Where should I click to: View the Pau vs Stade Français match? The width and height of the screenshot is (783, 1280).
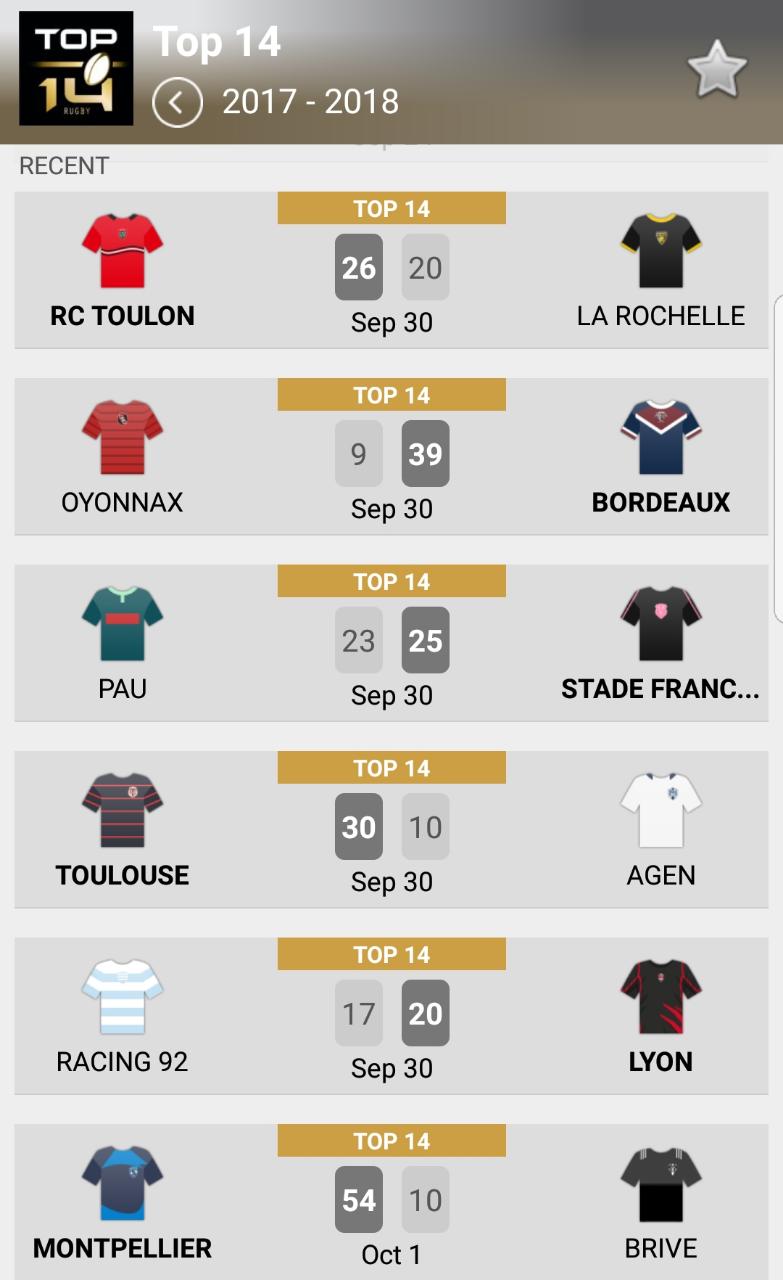click(x=391, y=643)
